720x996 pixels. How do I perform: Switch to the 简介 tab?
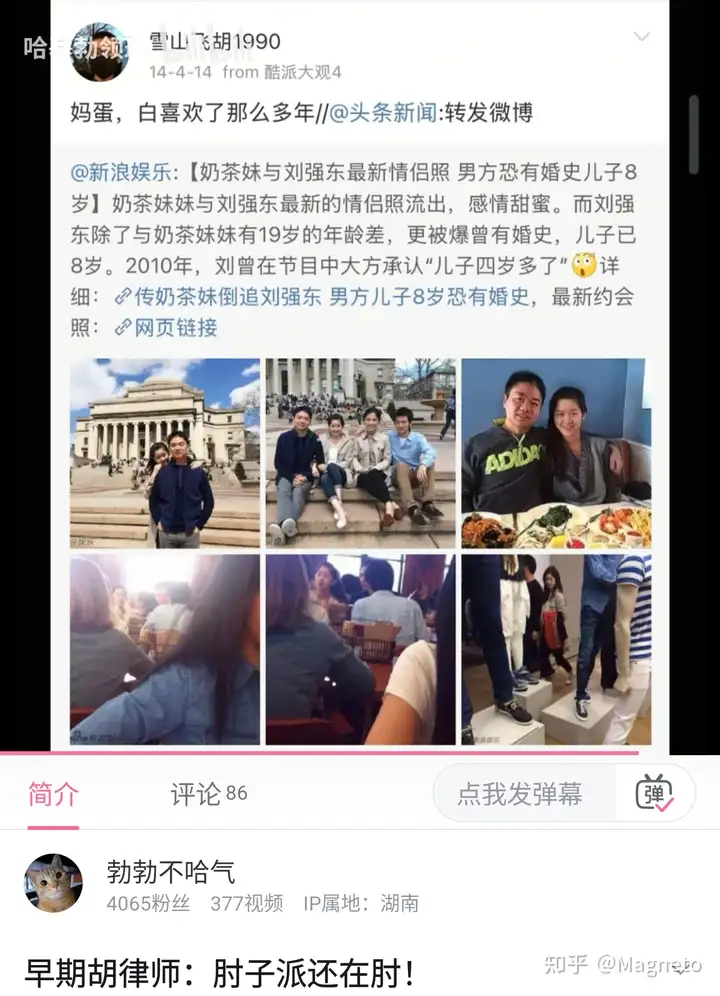pos(53,795)
